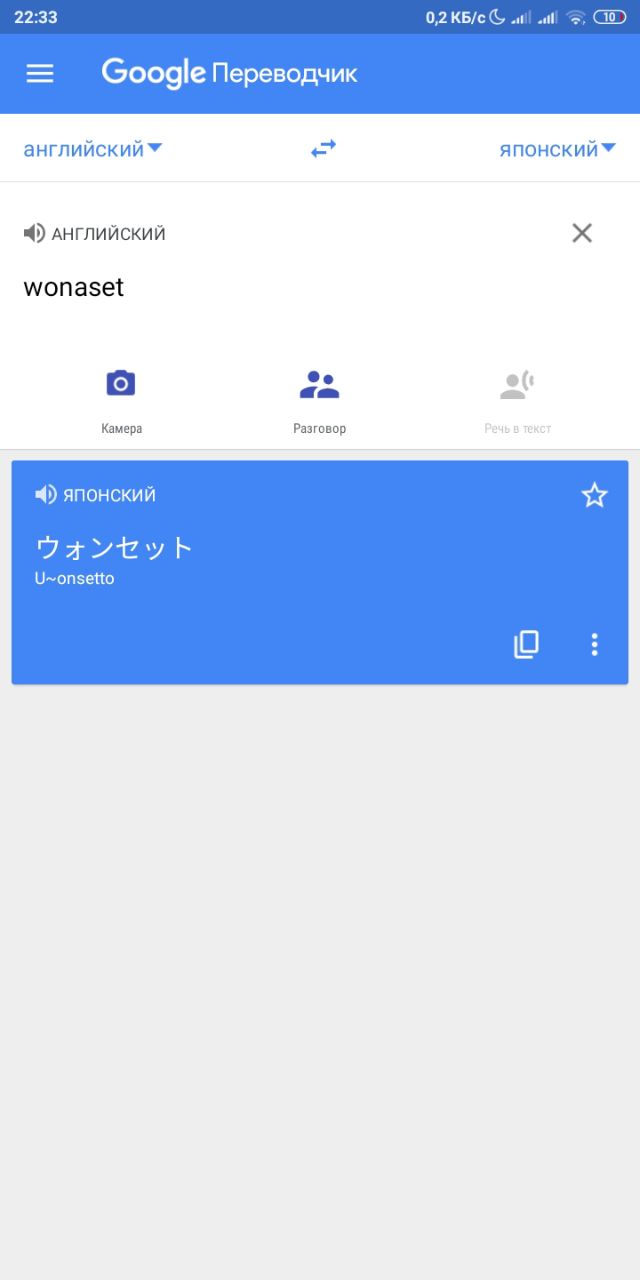The height and width of the screenshot is (1280, 640).
Task: Open Камера translation mode
Action: point(121,400)
